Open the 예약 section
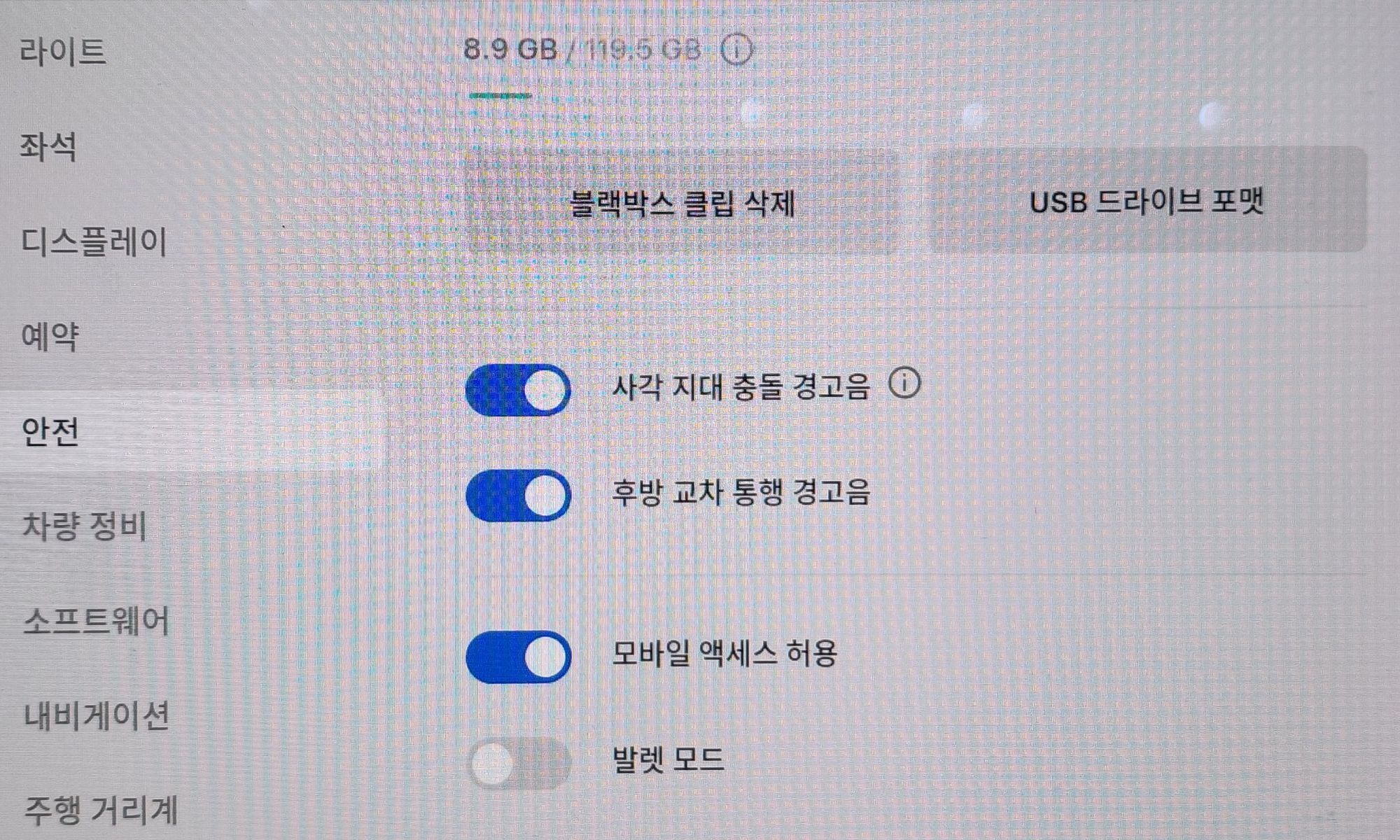 coord(50,337)
